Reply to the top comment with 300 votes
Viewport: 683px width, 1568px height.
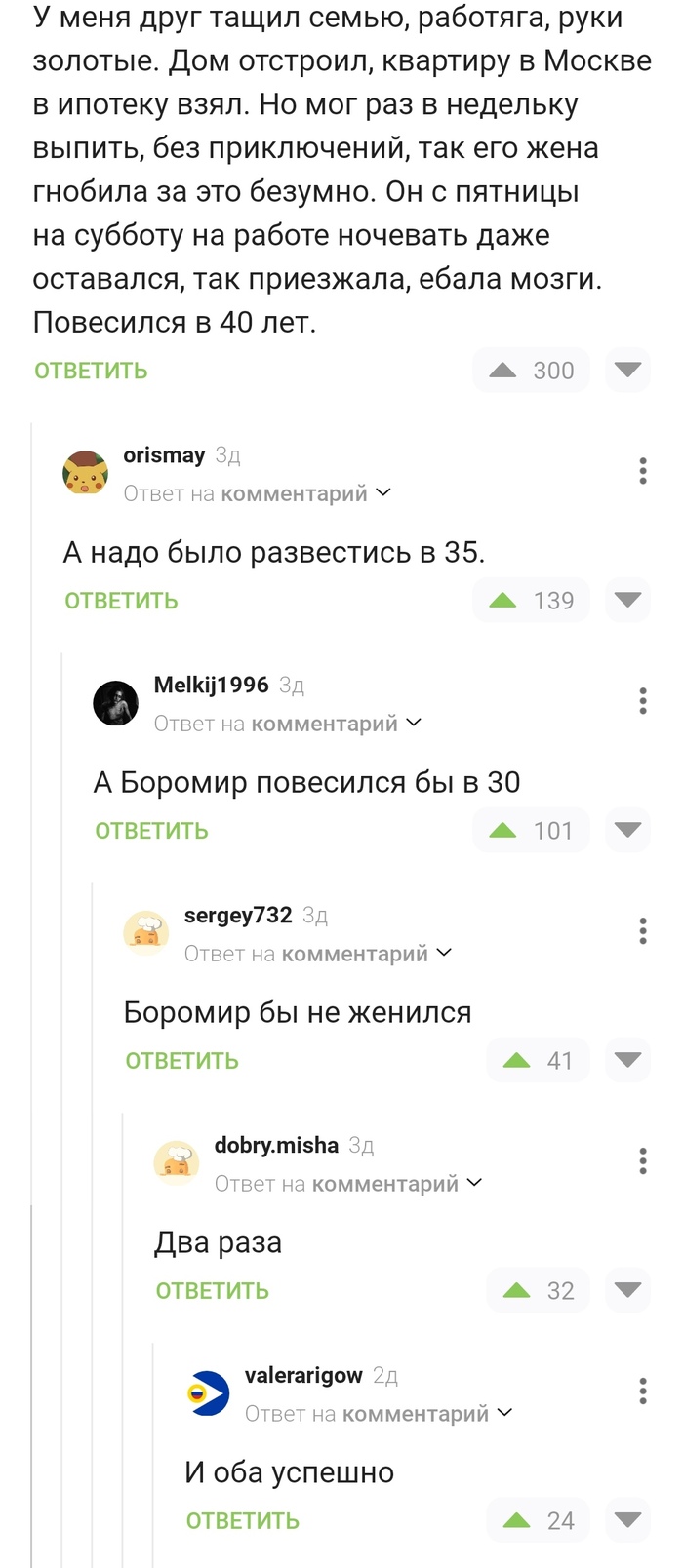coord(91,371)
